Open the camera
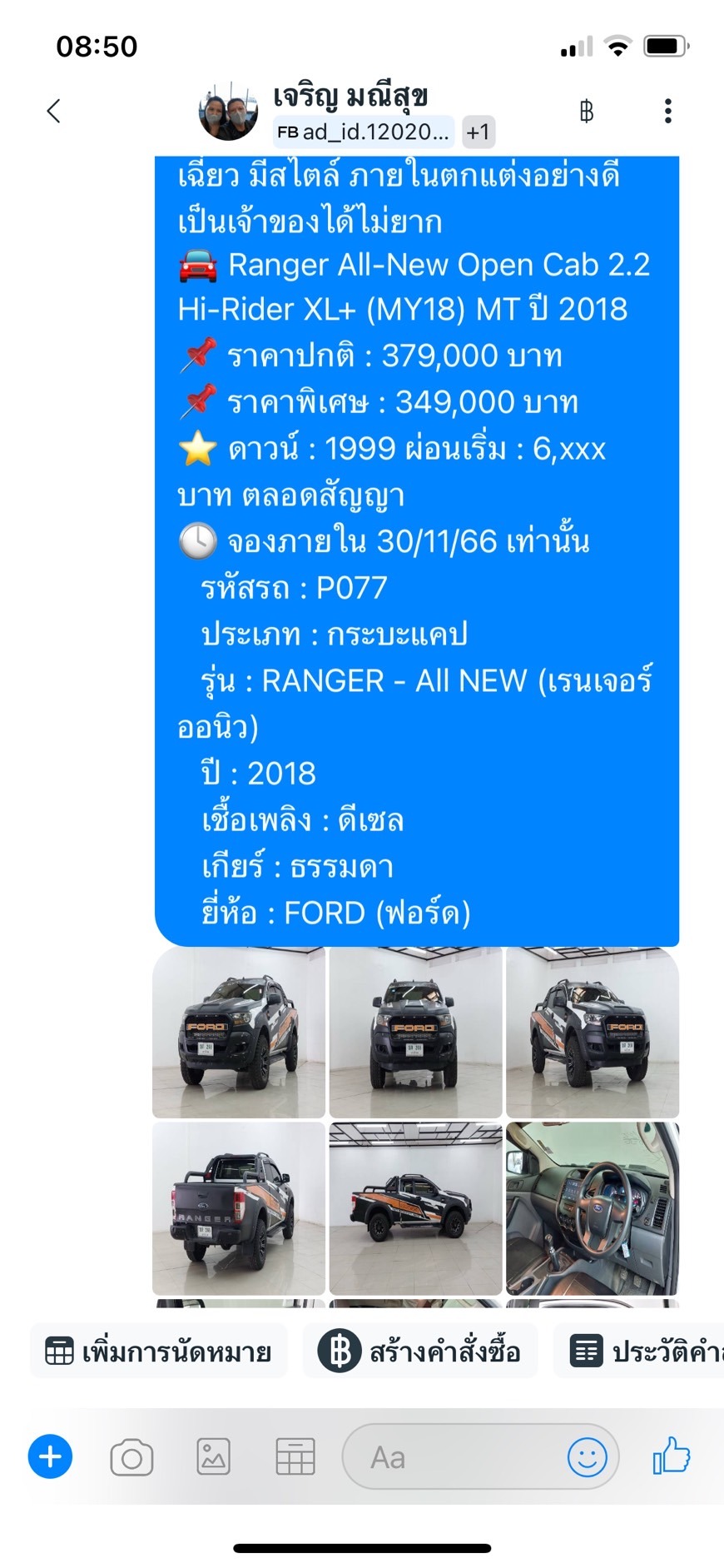This screenshot has width=724, height=1568. [x=131, y=1457]
